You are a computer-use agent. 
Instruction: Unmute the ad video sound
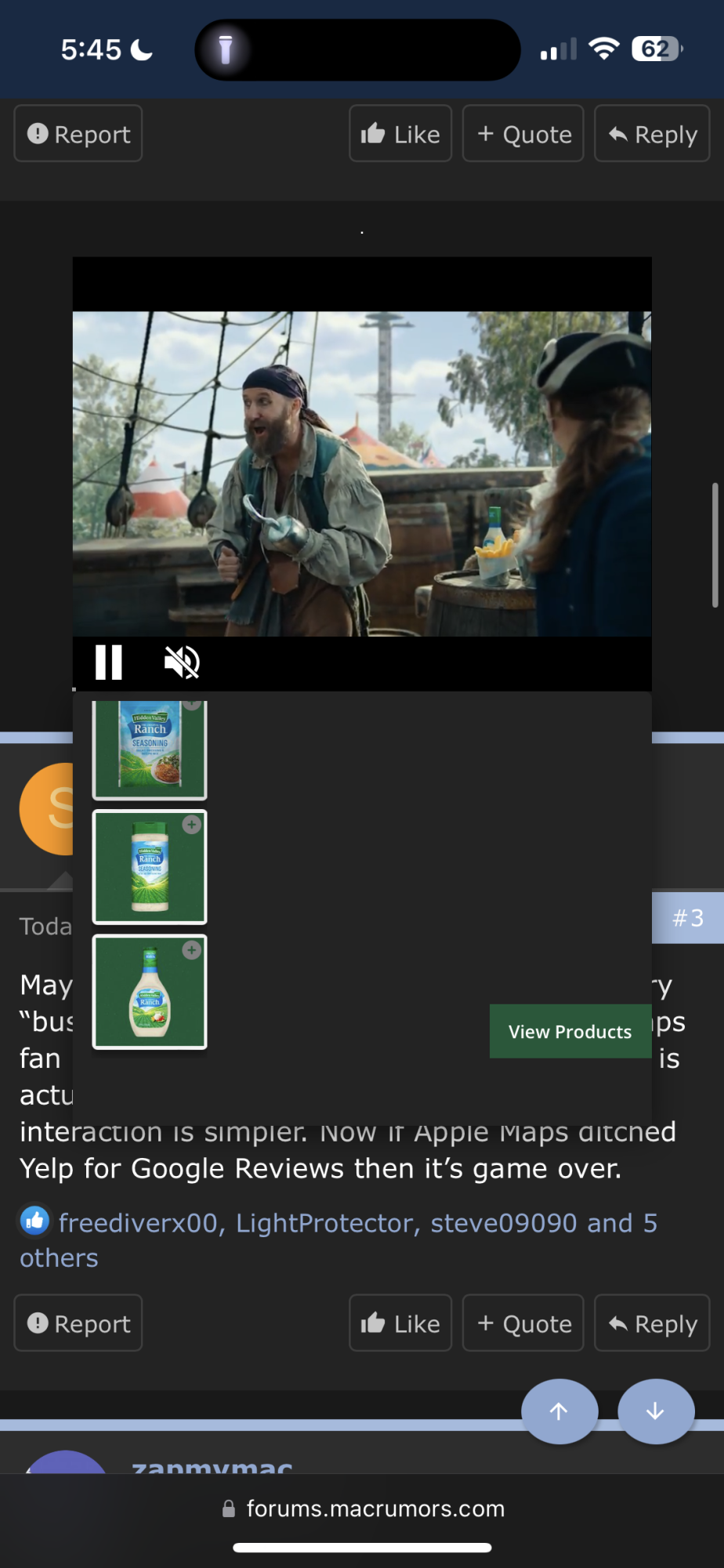click(182, 662)
